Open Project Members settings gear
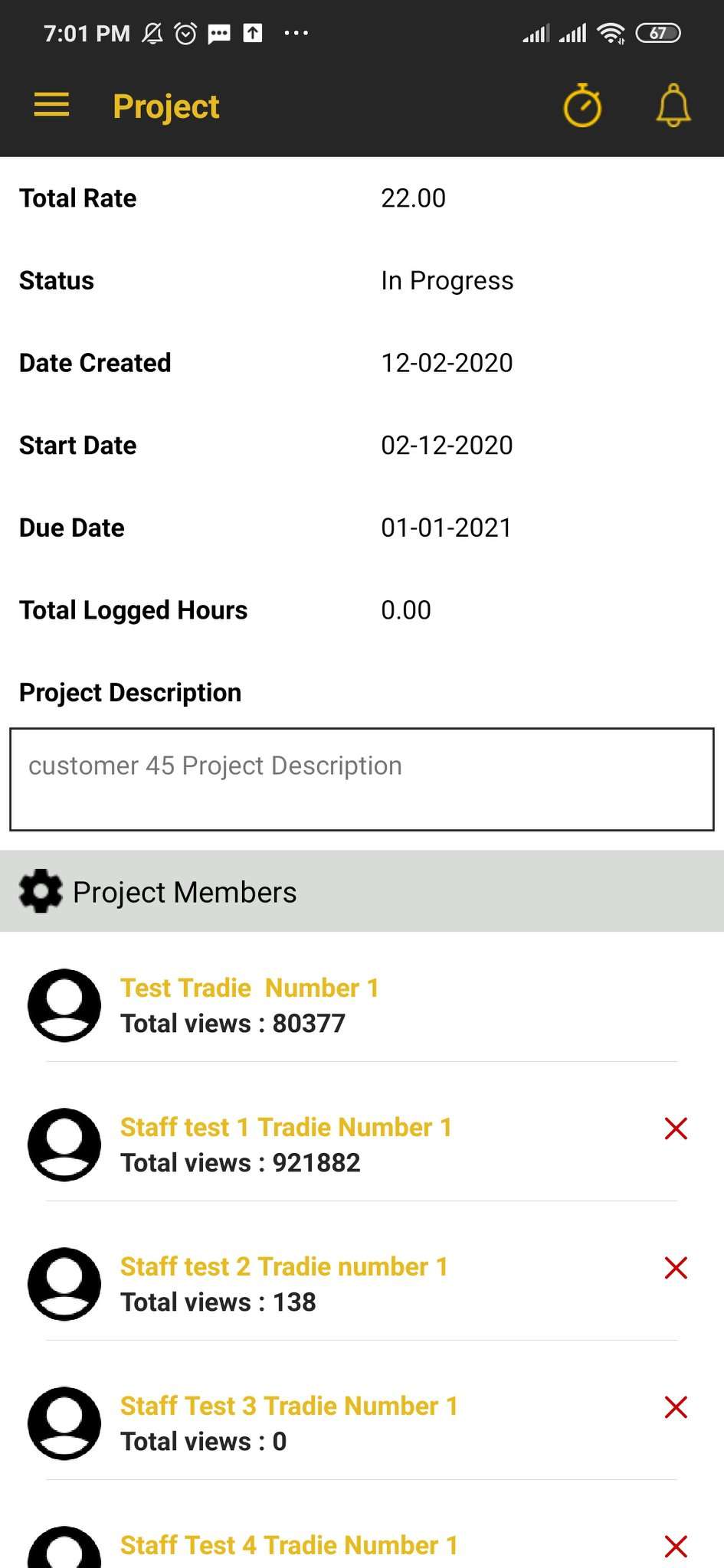 pyautogui.click(x=41, y=891)
